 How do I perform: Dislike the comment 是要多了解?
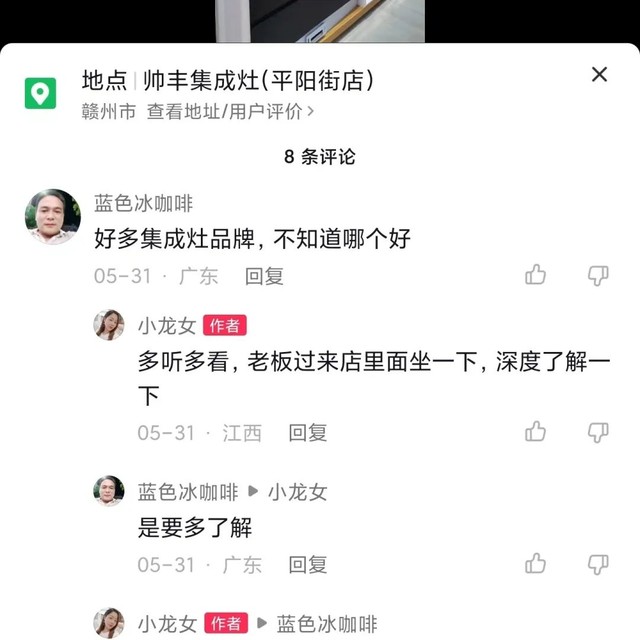(598, 563)
